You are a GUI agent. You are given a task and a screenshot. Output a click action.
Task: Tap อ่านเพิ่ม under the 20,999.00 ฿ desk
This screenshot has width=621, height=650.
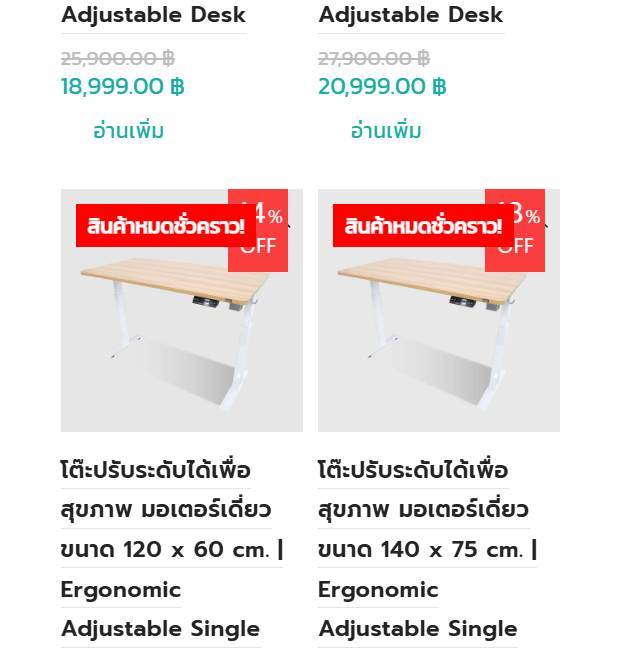point(385,131)
